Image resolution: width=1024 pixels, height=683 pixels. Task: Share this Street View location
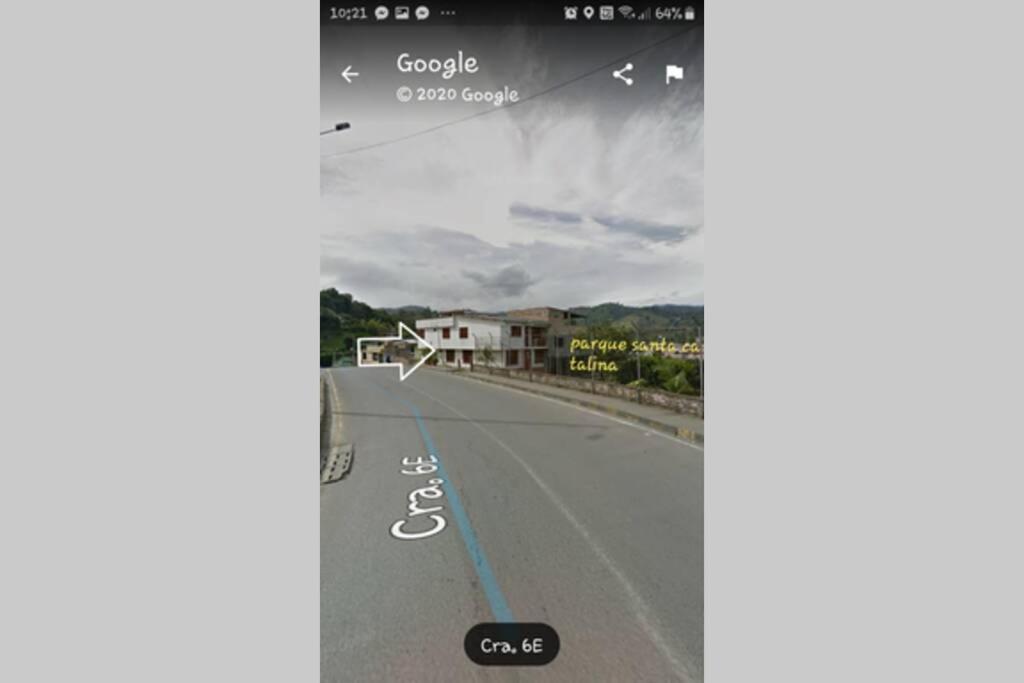(x=623, y=74)
